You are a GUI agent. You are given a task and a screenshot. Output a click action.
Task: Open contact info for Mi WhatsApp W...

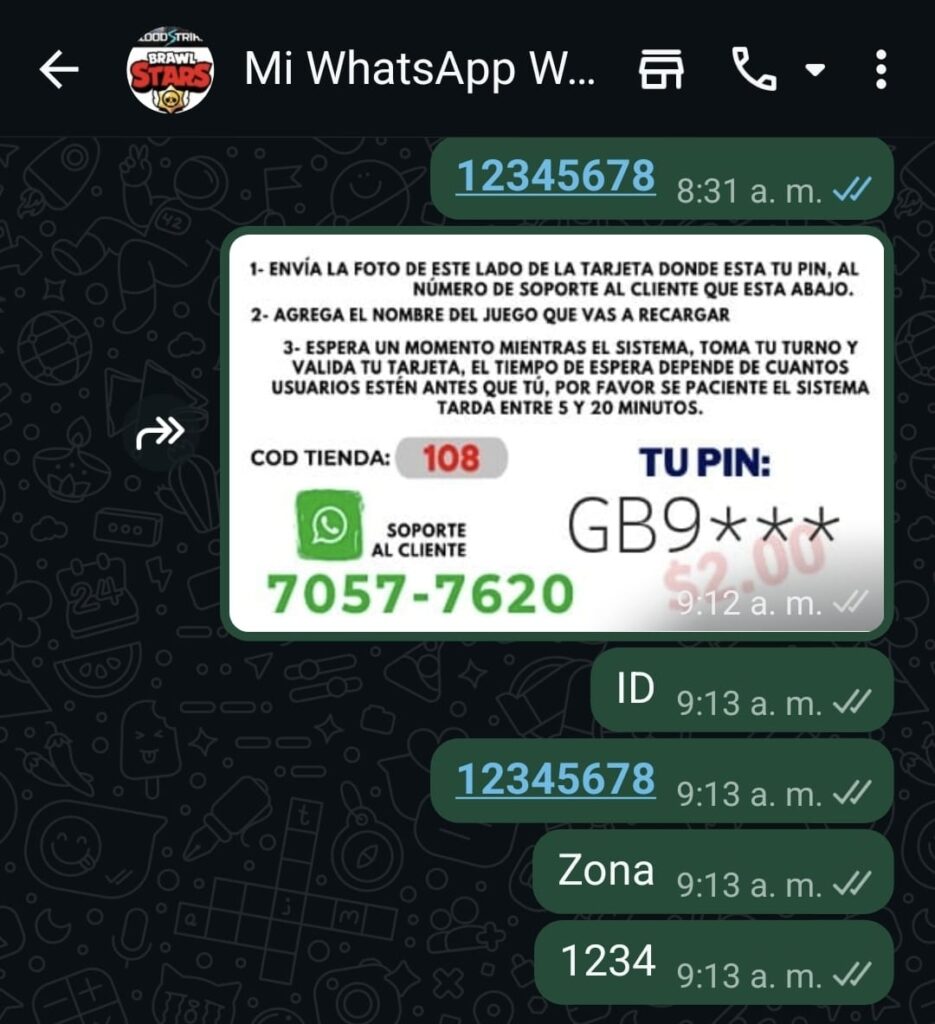420,70
